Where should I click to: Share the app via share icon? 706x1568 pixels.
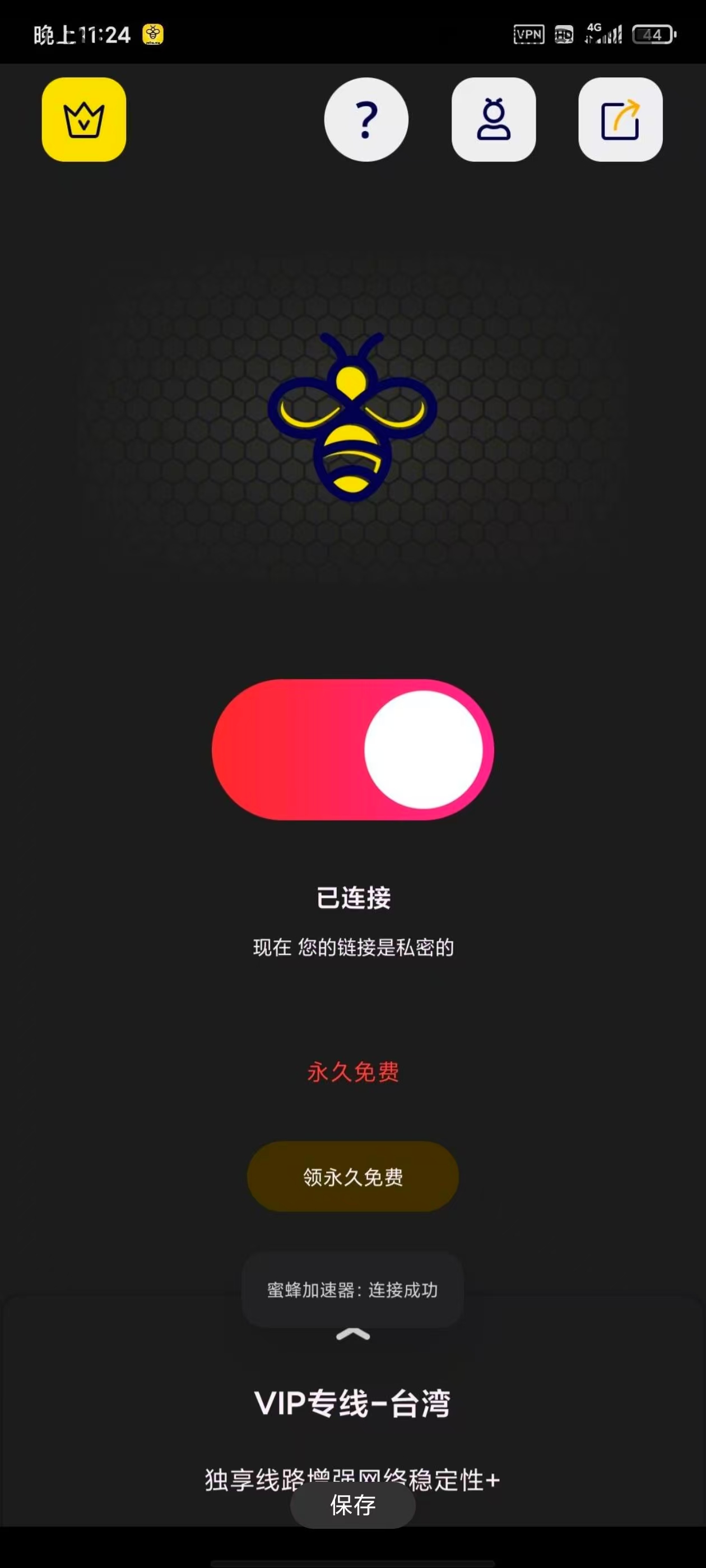(x=620, y=119)
